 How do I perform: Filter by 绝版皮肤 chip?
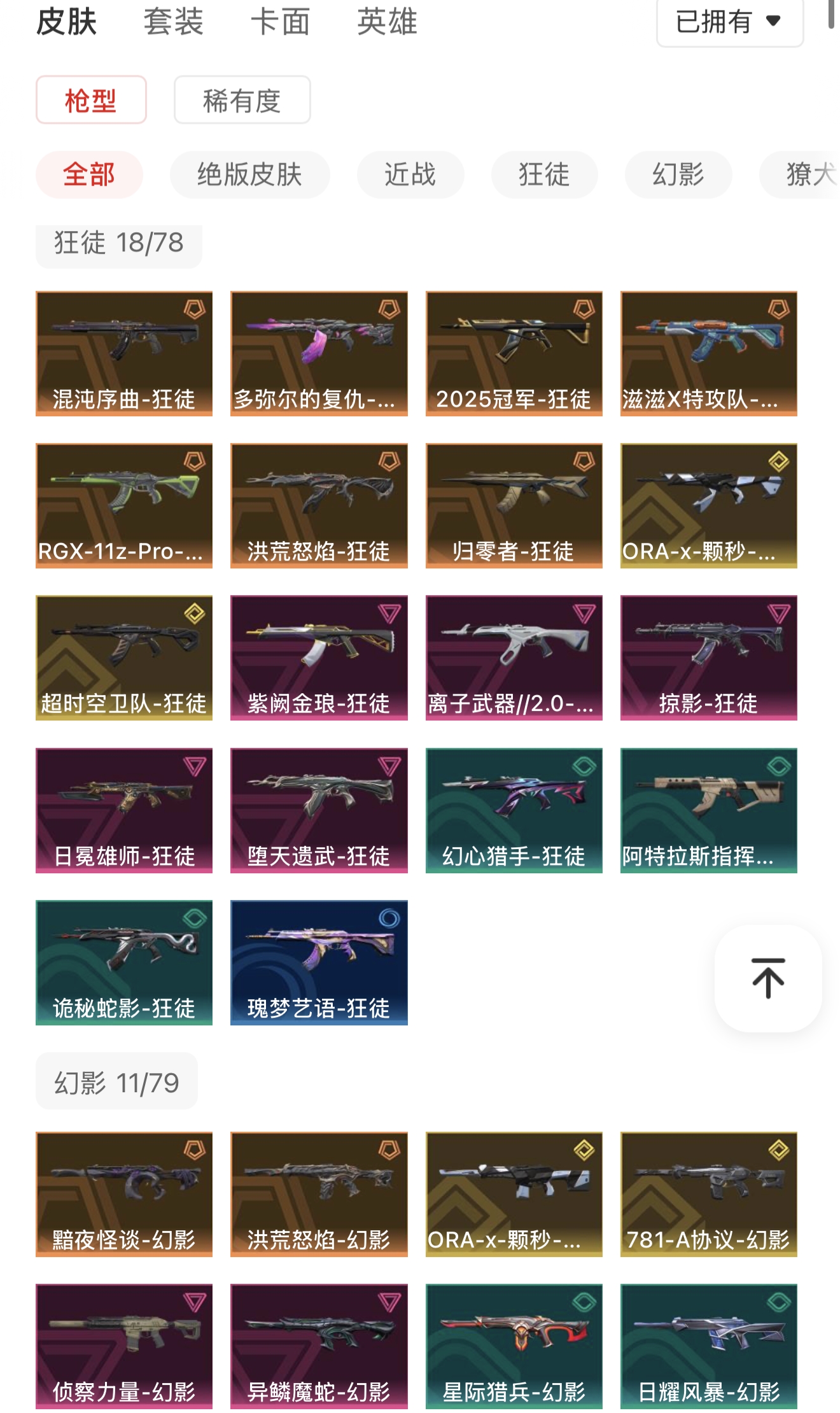[x=249, y=174]
